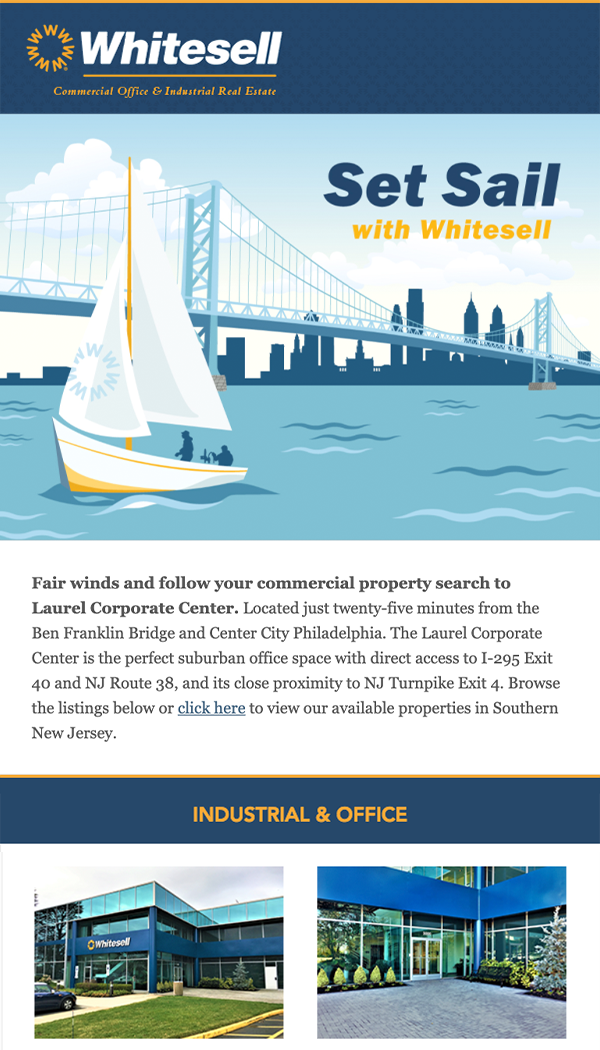The height and width of the screenshot is (1050, 600).
Task: Open the glass entrance courtyard property photo
Action: click(441, 952)
